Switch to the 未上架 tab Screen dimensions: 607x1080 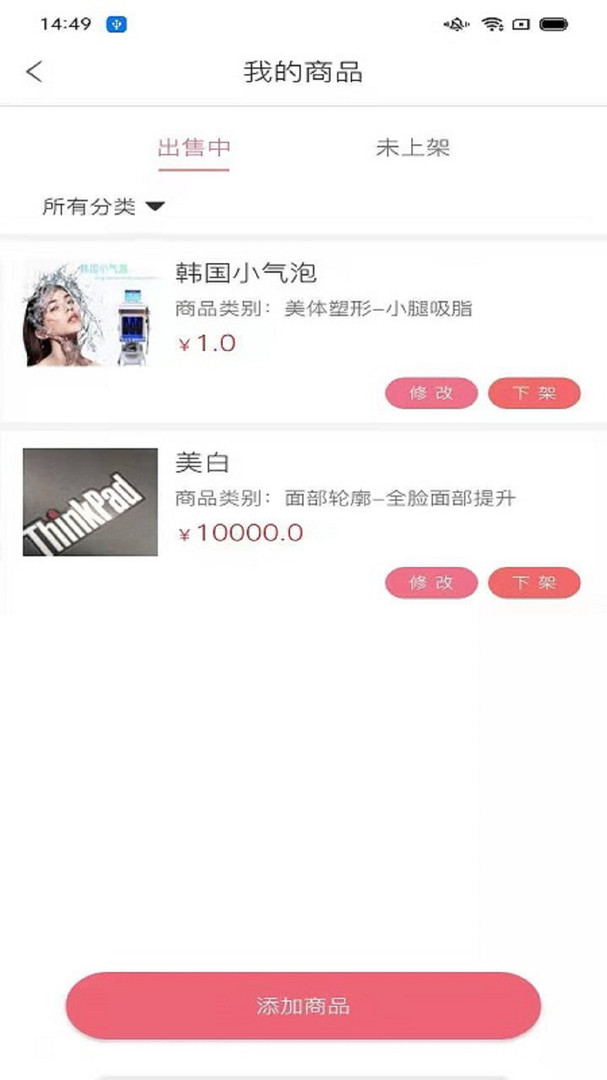click(x=413, y=147)
